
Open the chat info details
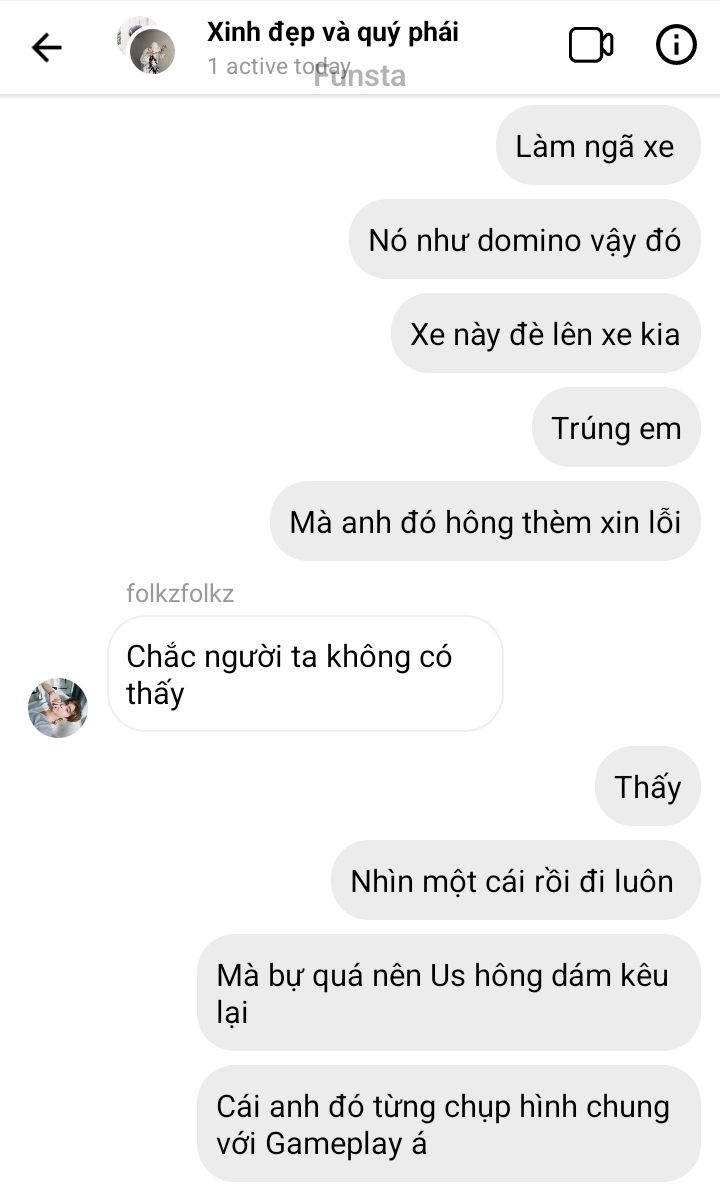tap(676, 46)
